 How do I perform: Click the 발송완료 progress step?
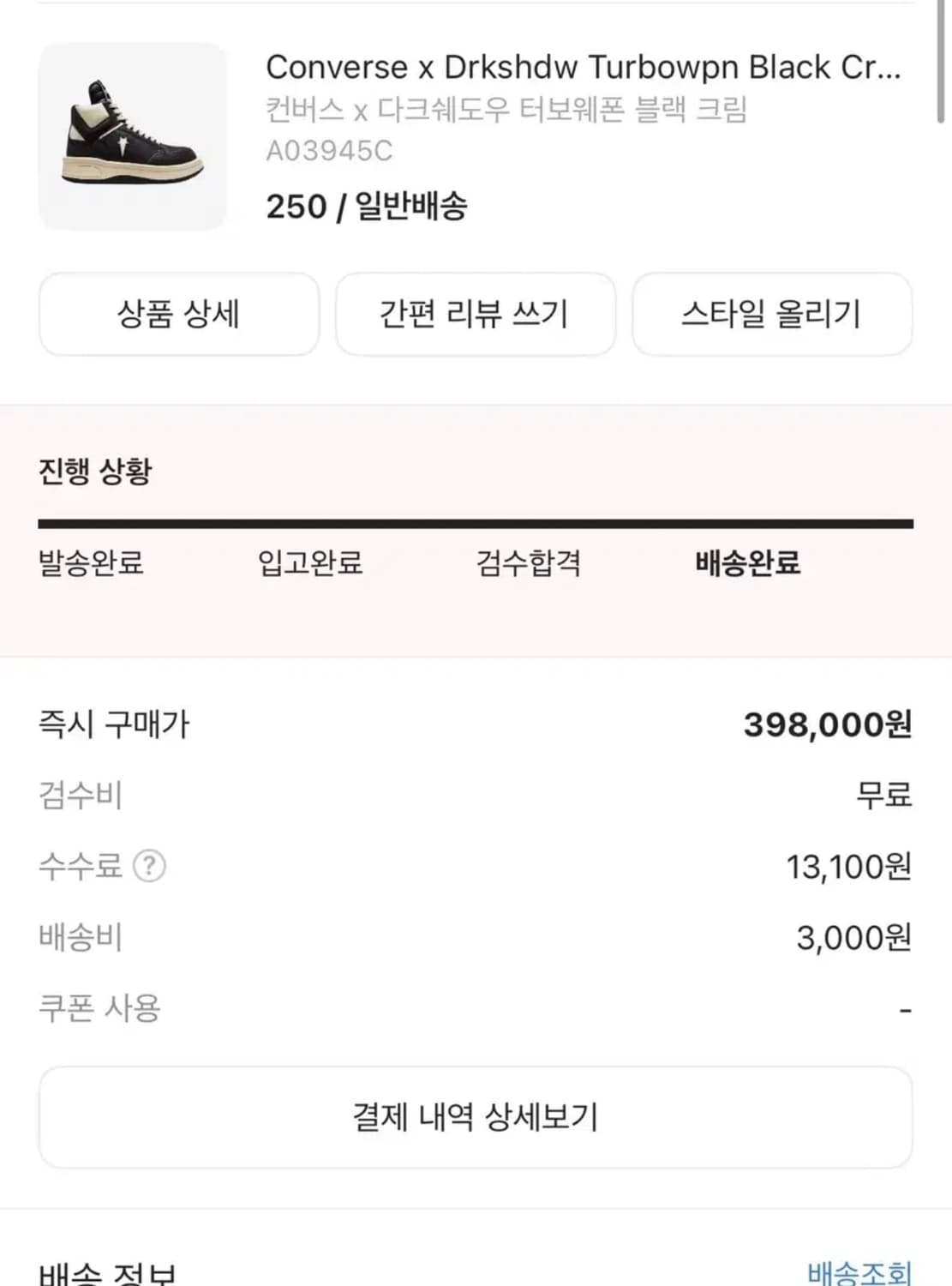point(92,565)
